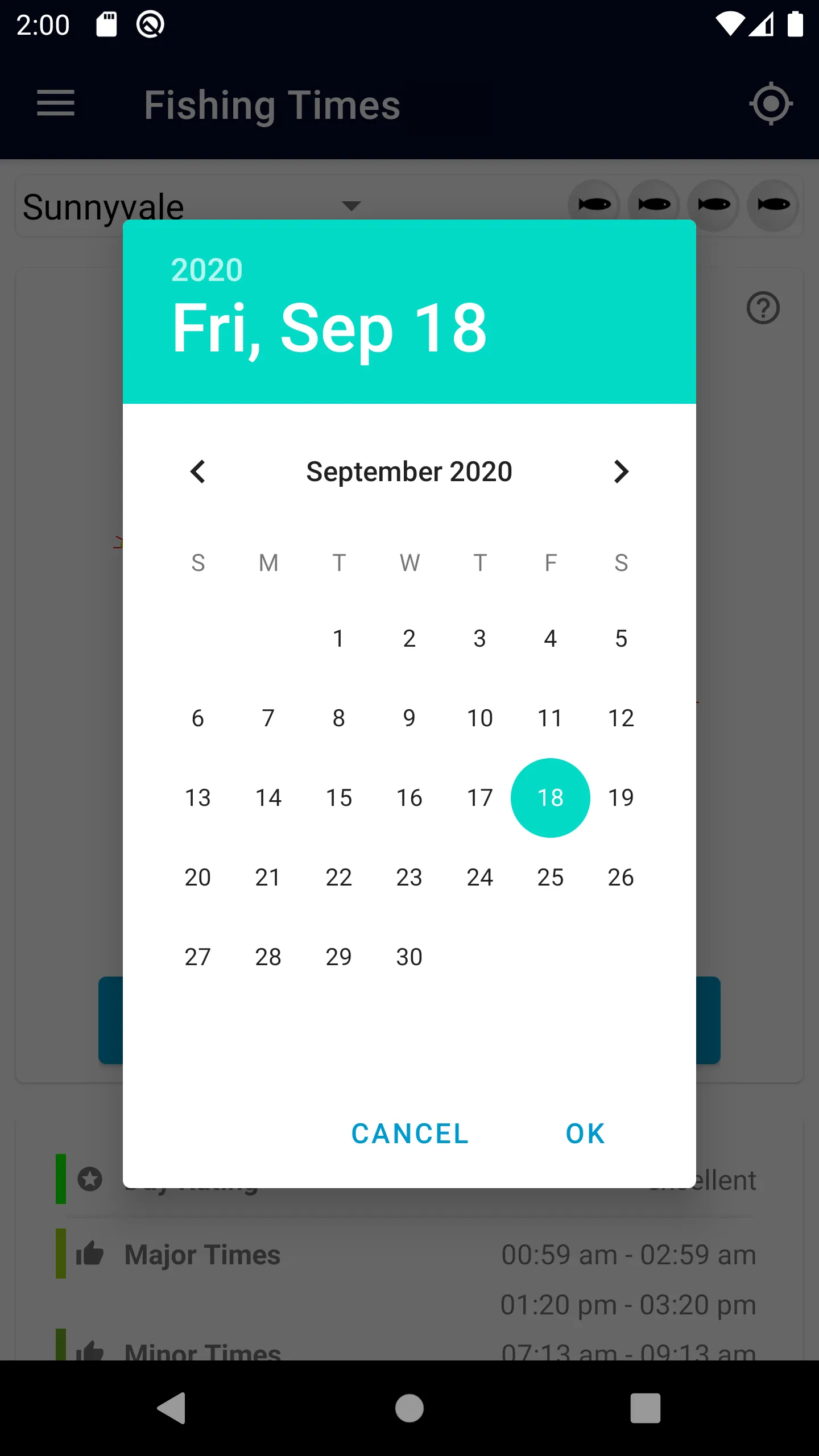The height and width of the screenshot is (1456, 819).
Task: Select year 2020 in header
Action: 207,270
